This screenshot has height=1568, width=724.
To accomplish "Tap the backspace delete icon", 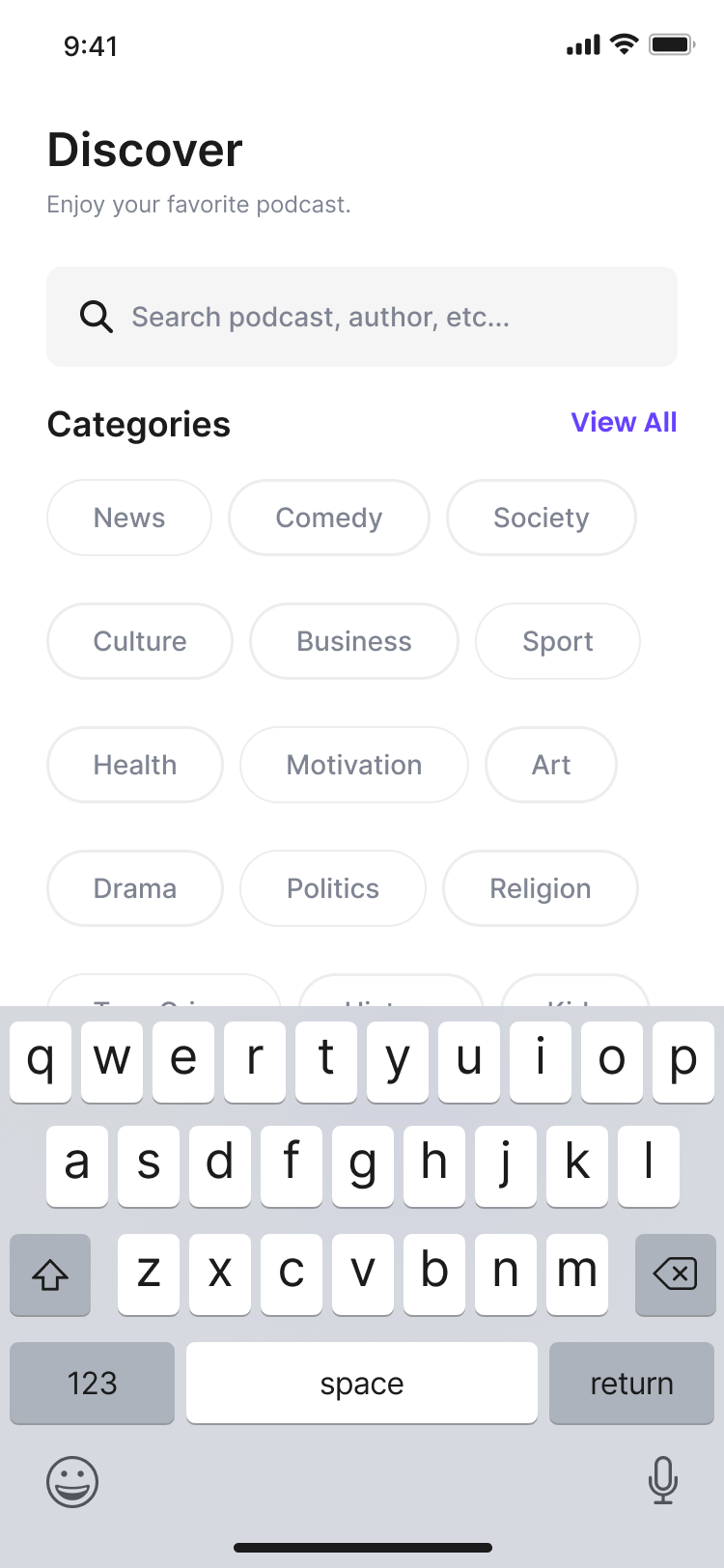I will [675, 1274].
